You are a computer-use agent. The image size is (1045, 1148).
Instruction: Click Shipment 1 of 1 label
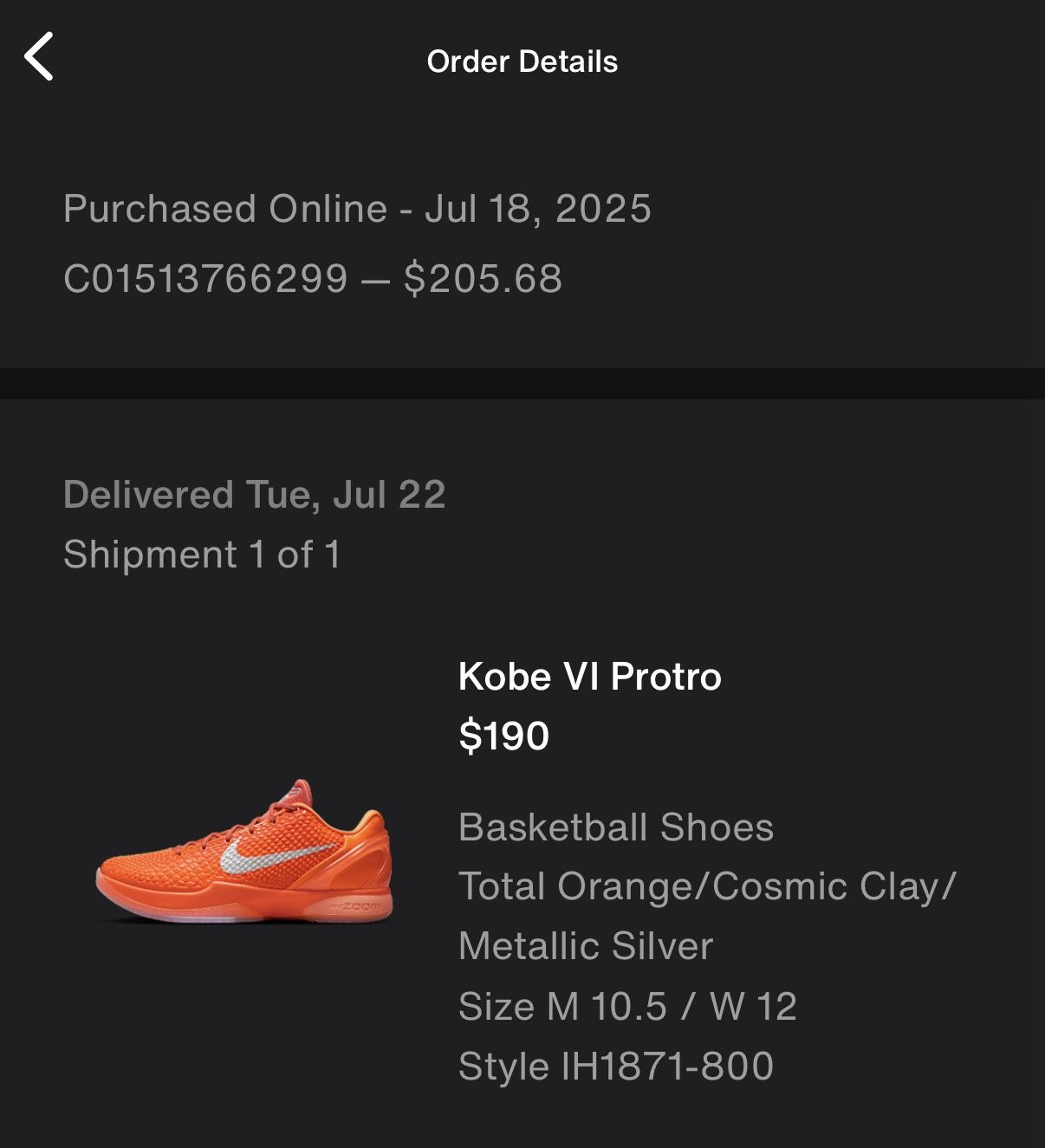tap(201, 555)
